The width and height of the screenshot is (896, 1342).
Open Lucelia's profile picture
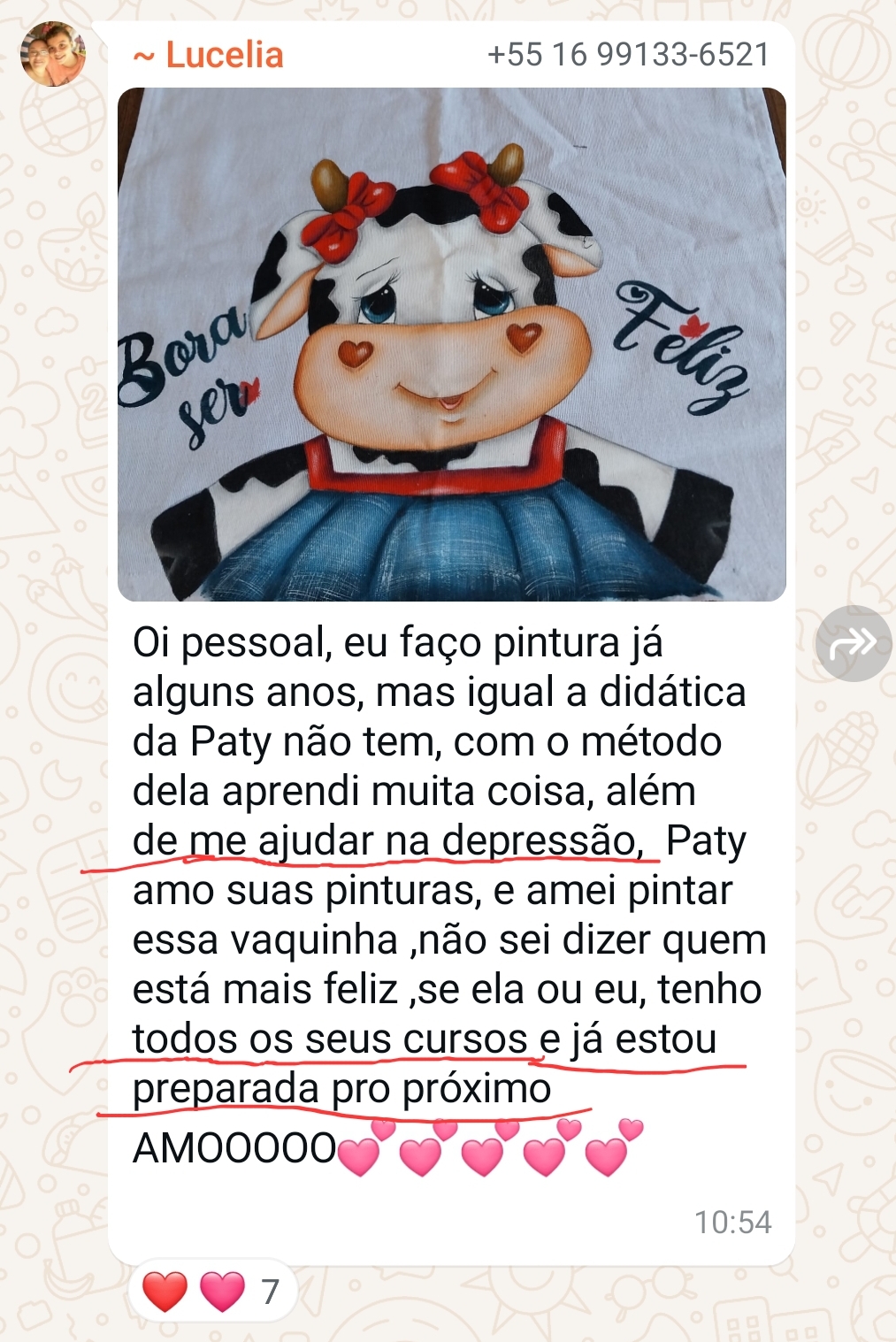tap(53, 54)
